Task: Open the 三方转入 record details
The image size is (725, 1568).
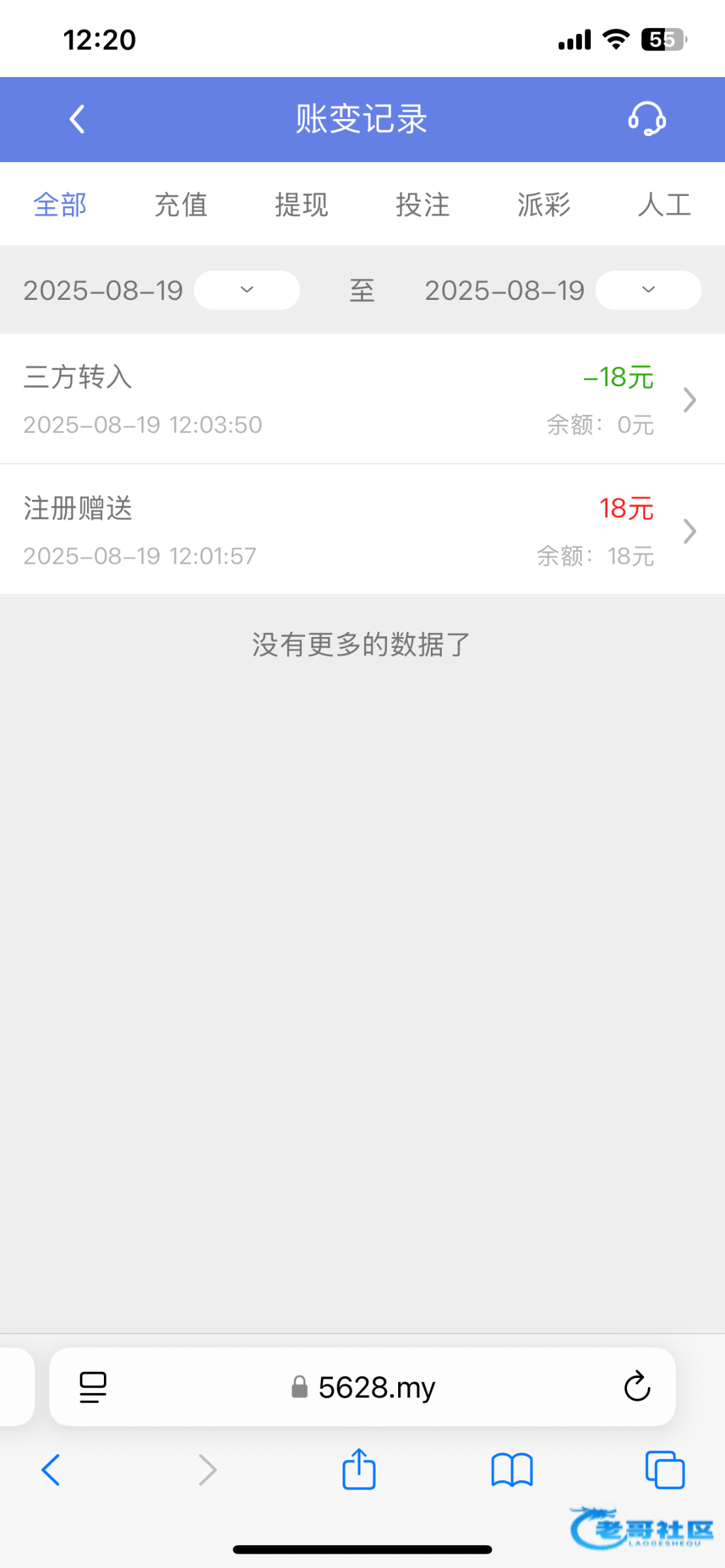Action: [362, 399]
